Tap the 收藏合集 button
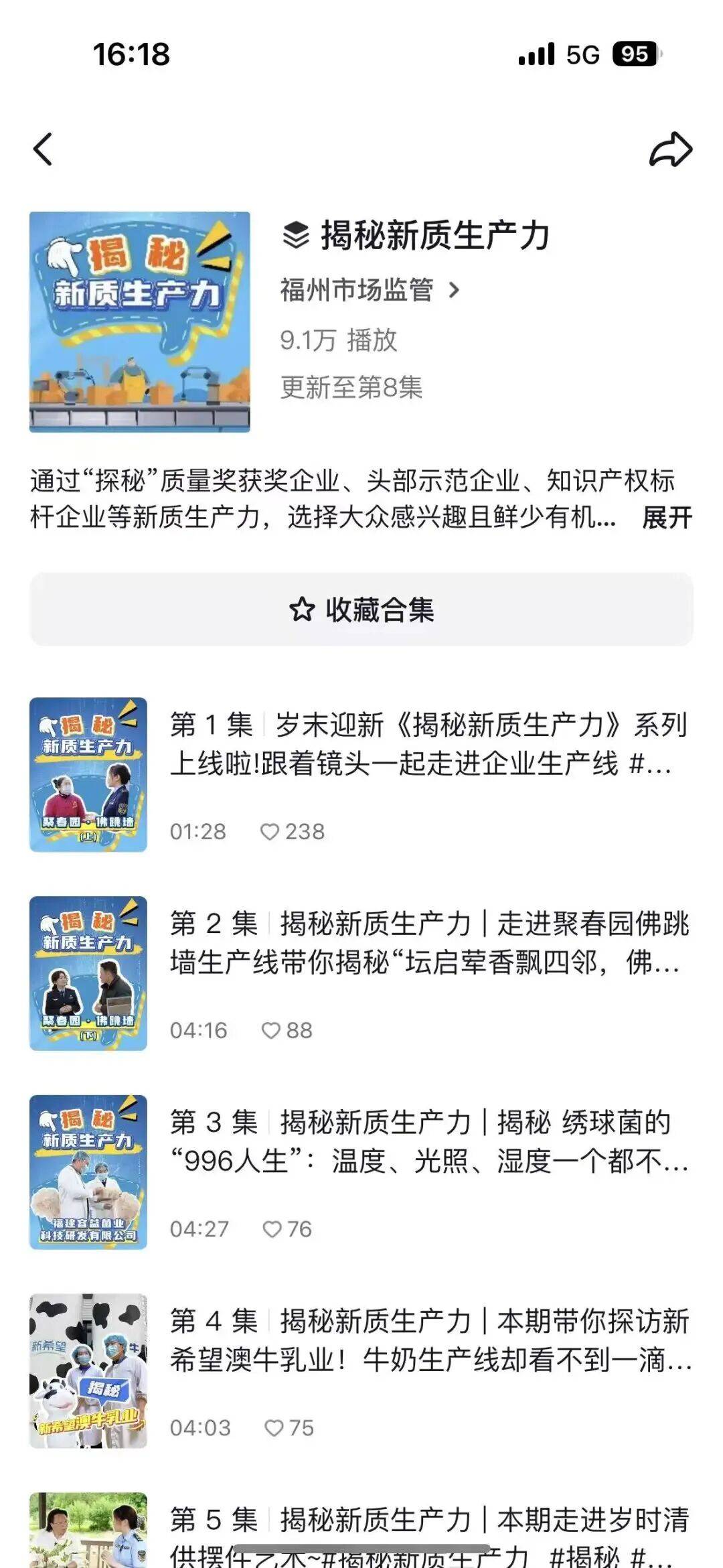723x1568 pixels. [x=361, y=610]
